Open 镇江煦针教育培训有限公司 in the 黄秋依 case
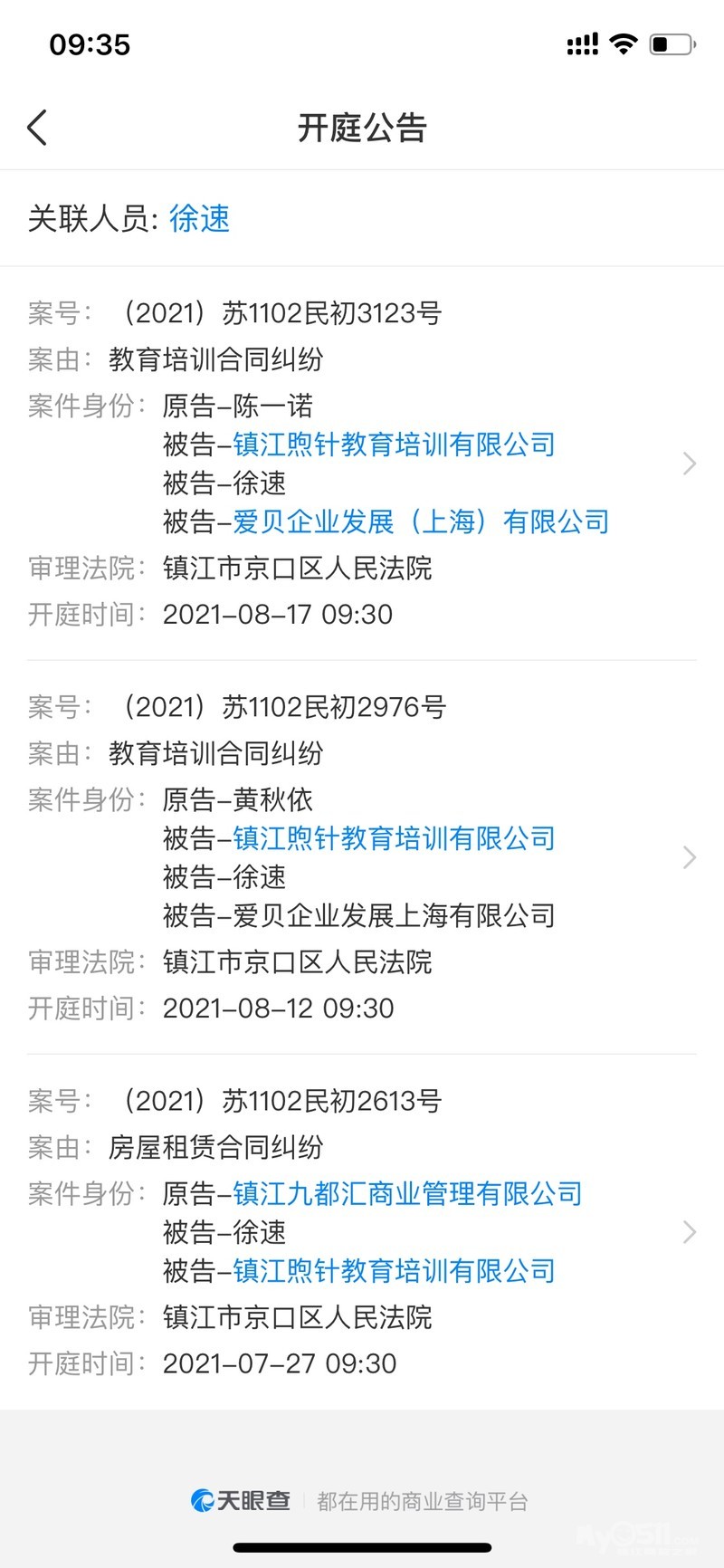The width and height of the screenshot is (724, 1568). (x=394, y=838)
